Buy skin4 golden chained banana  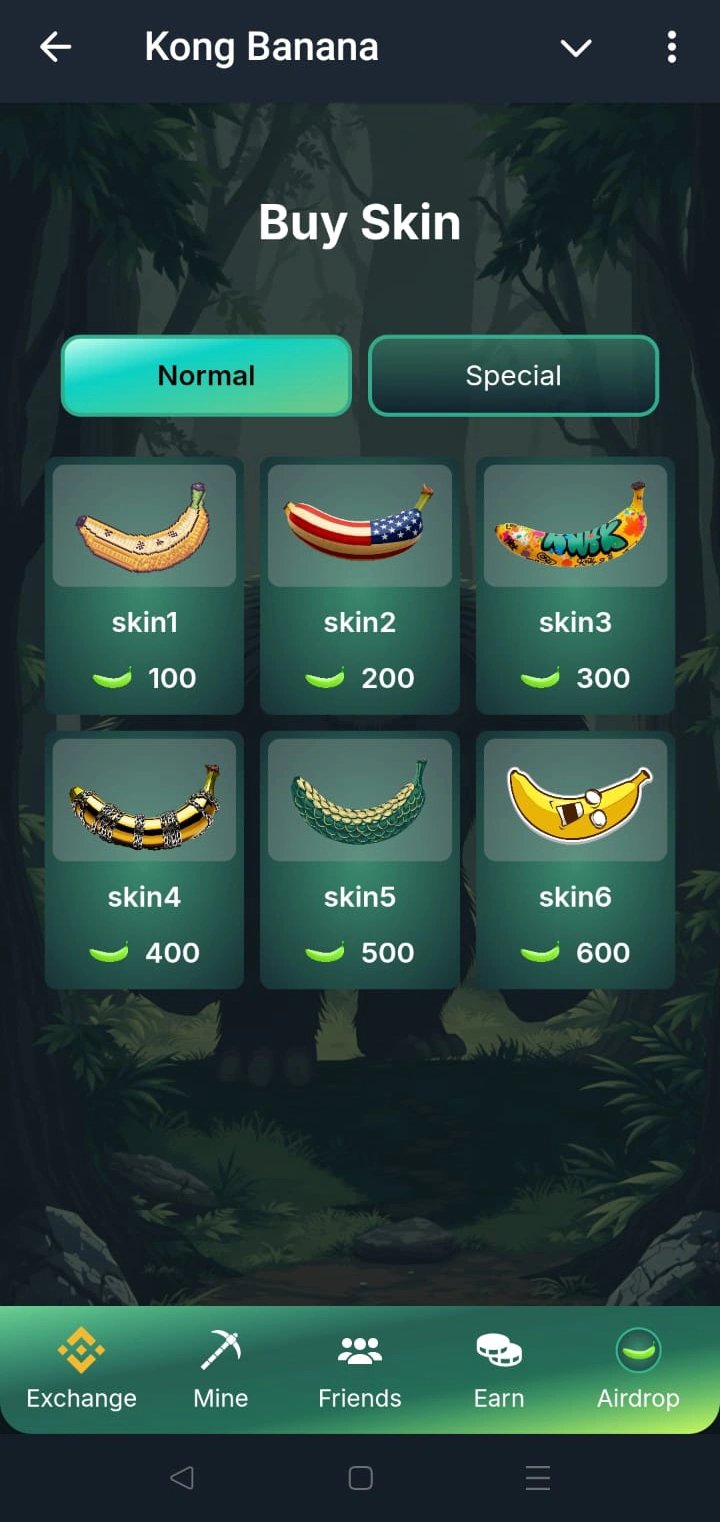coord(144,860)
